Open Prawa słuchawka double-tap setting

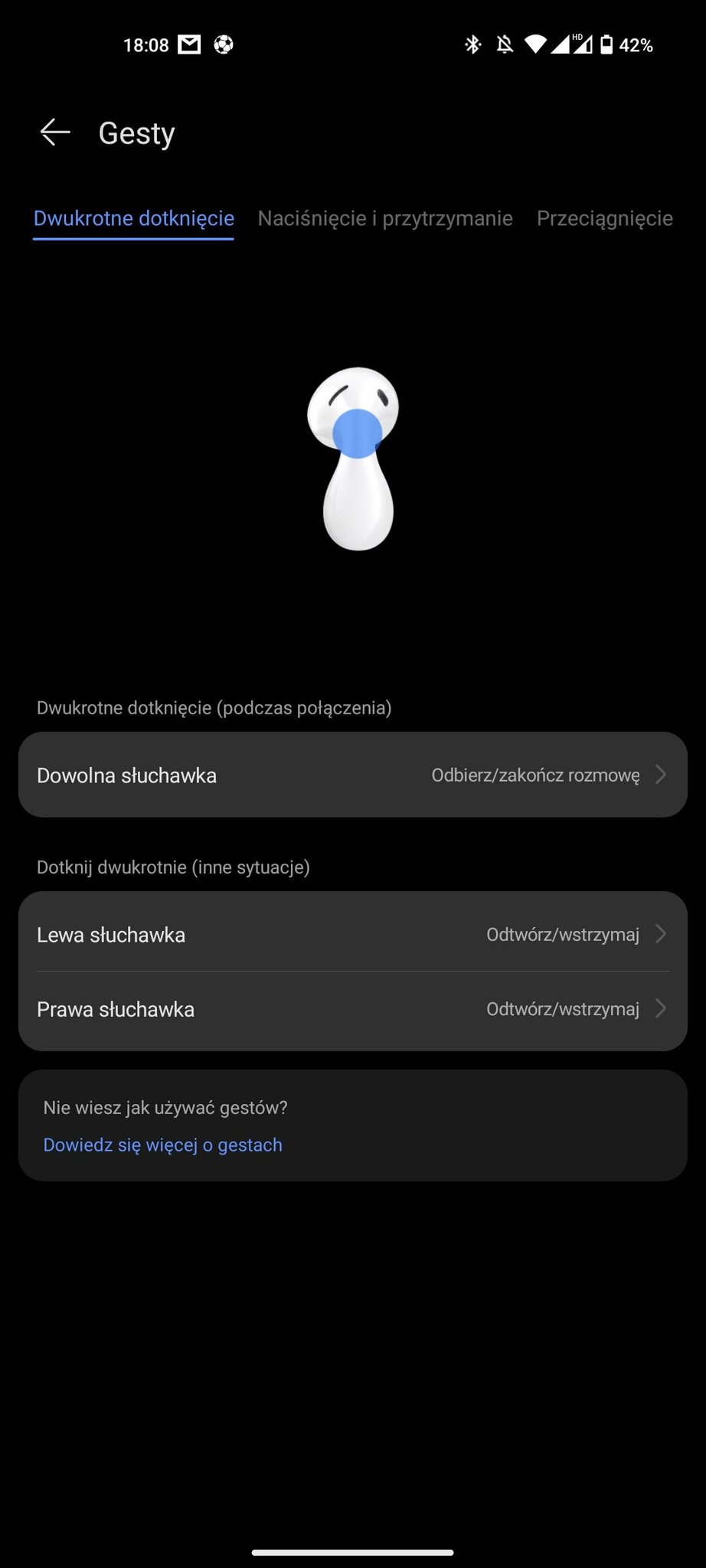[x=352, y=1009]
